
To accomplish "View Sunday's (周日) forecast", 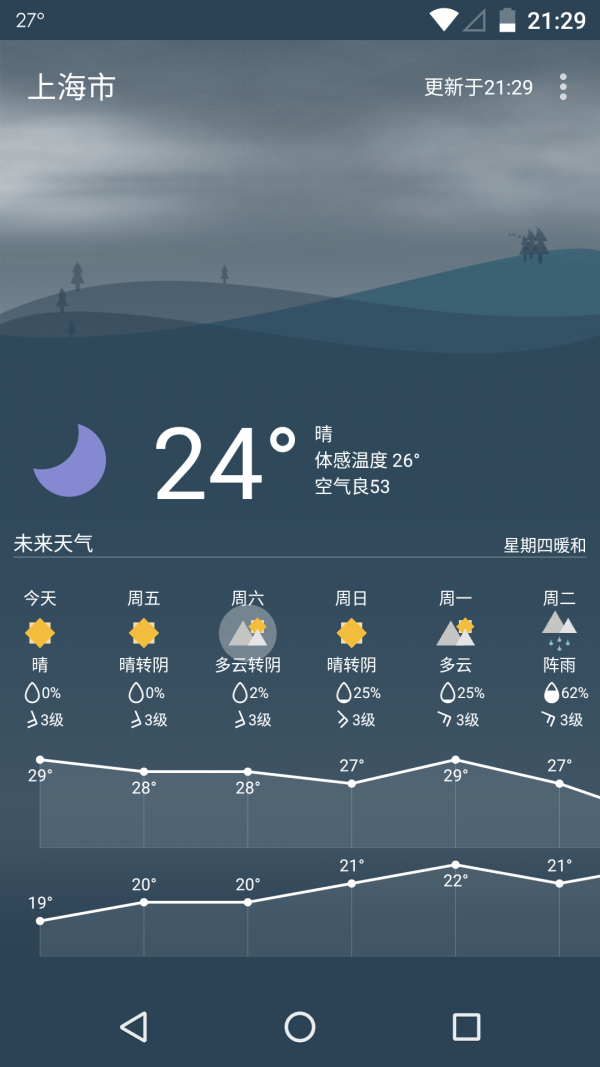I will click(352, 657).
